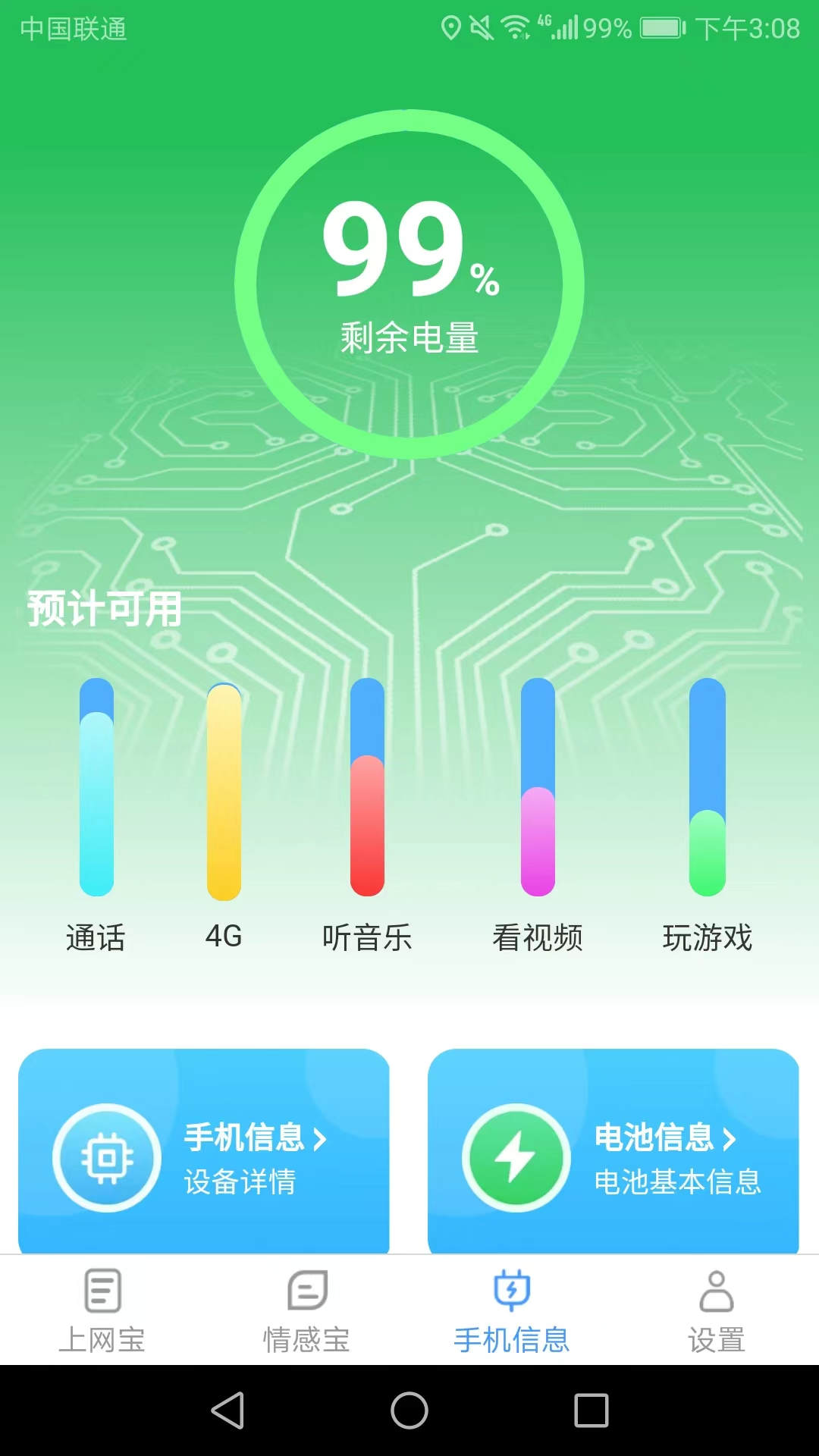This screenshot has width=819, height=1456.
Task: Select the 手机信息 battery plug icon
Action: click(x=512, y=1289)
